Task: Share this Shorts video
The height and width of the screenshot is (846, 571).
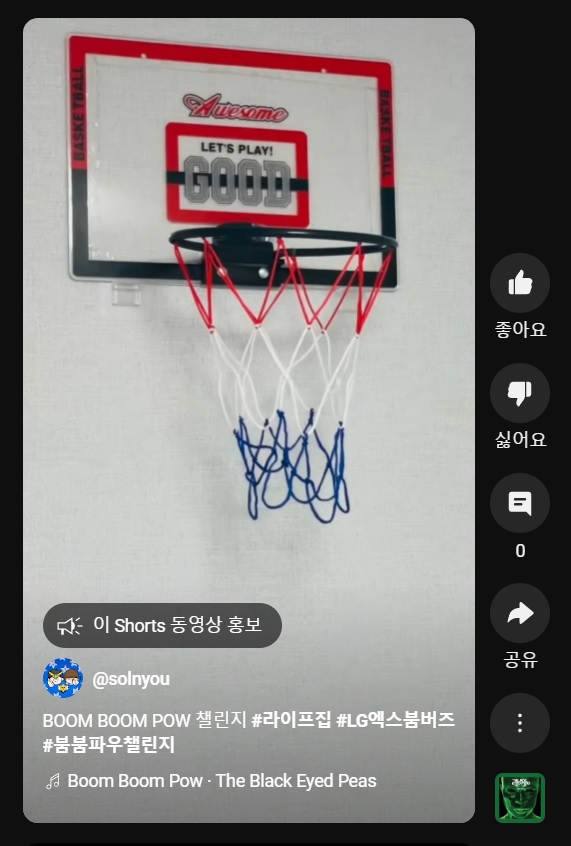Action: [520, 613]
